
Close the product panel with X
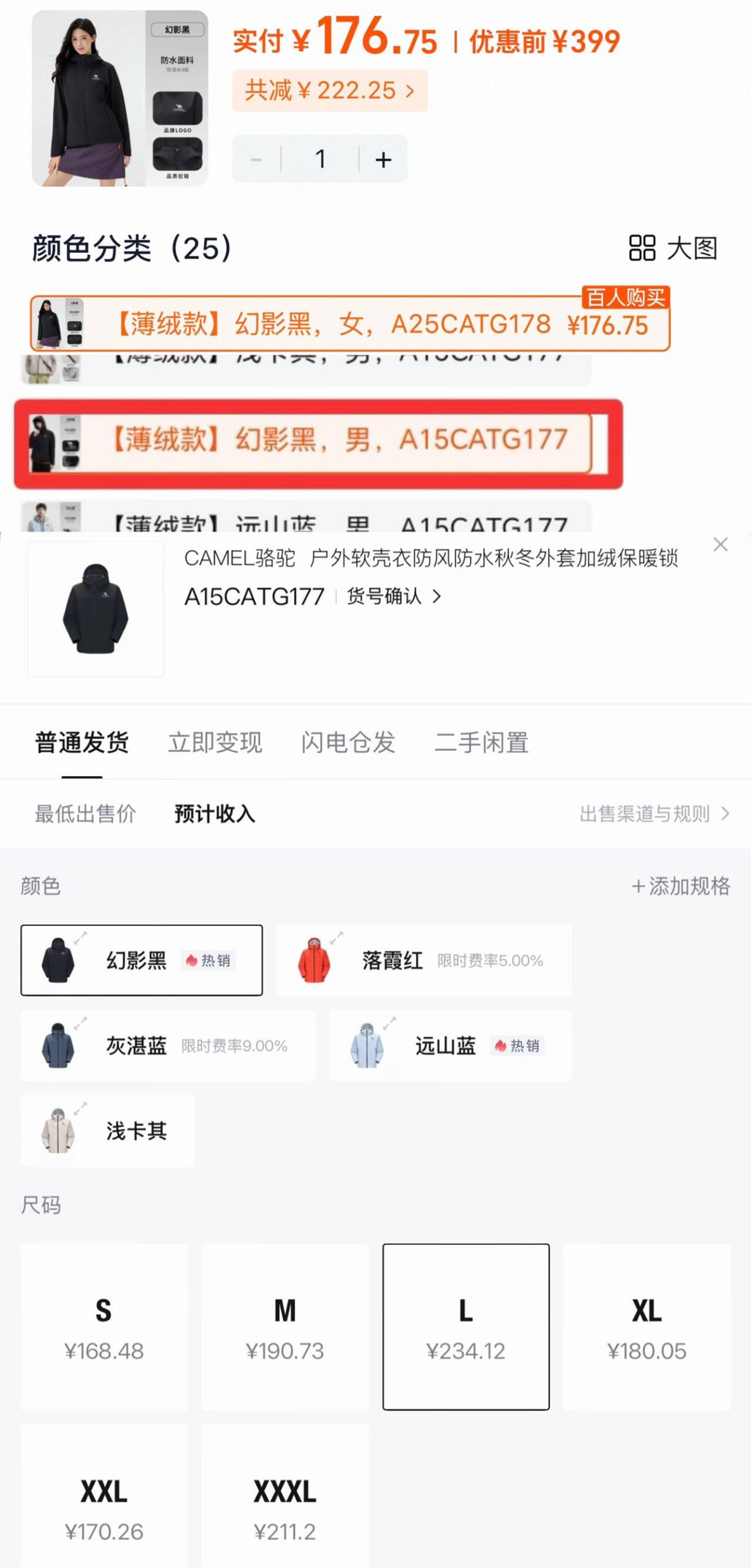[x=720, y=544]
